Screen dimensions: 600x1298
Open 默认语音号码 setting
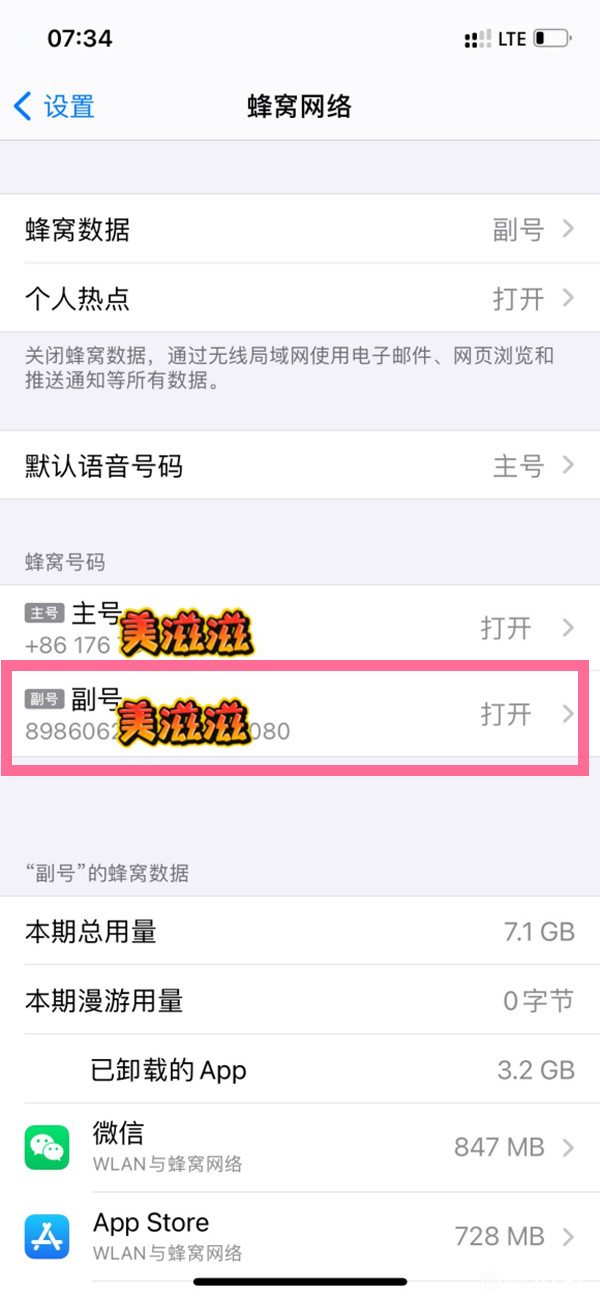300,466
